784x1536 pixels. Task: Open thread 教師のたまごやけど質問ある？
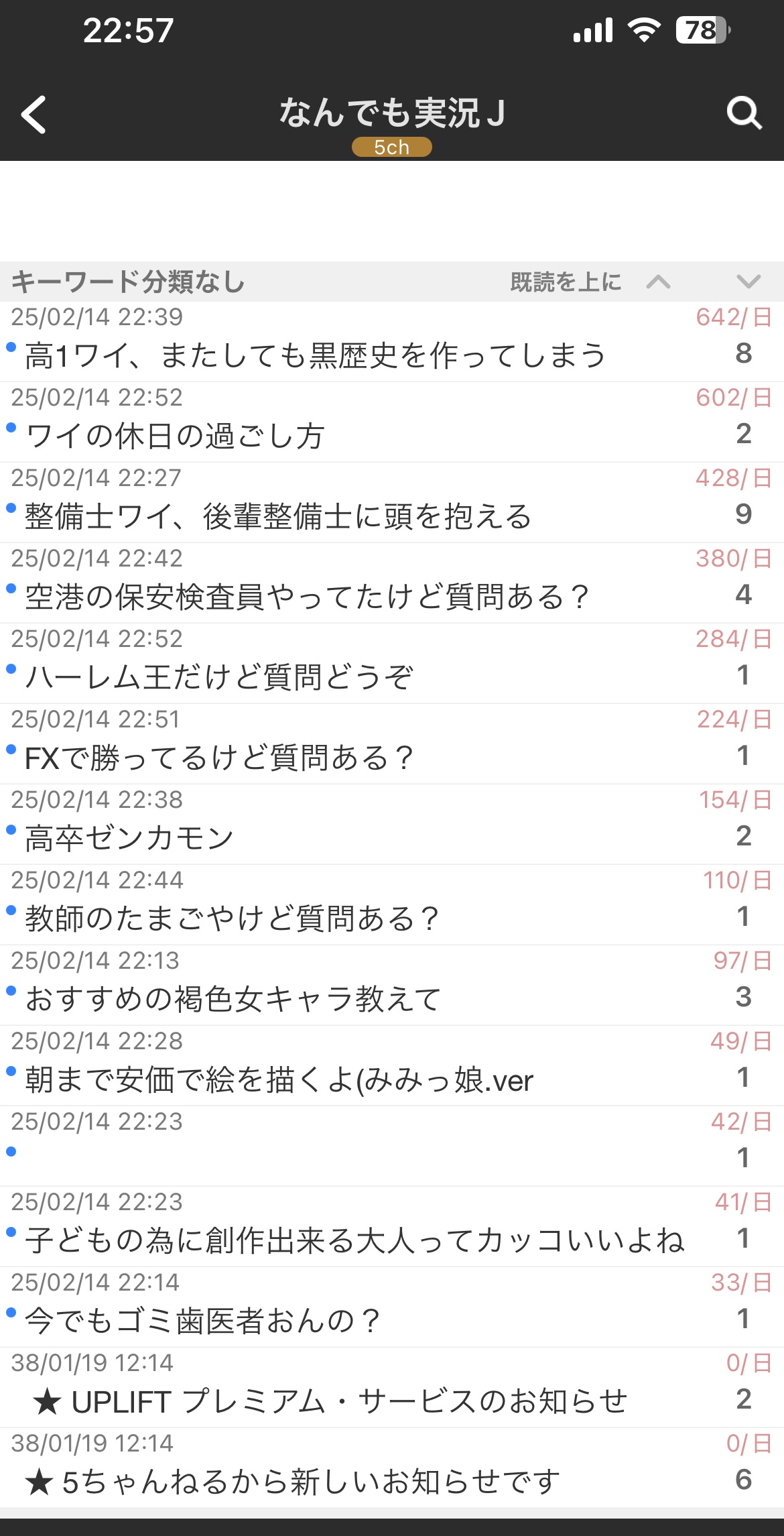(392, 905)
